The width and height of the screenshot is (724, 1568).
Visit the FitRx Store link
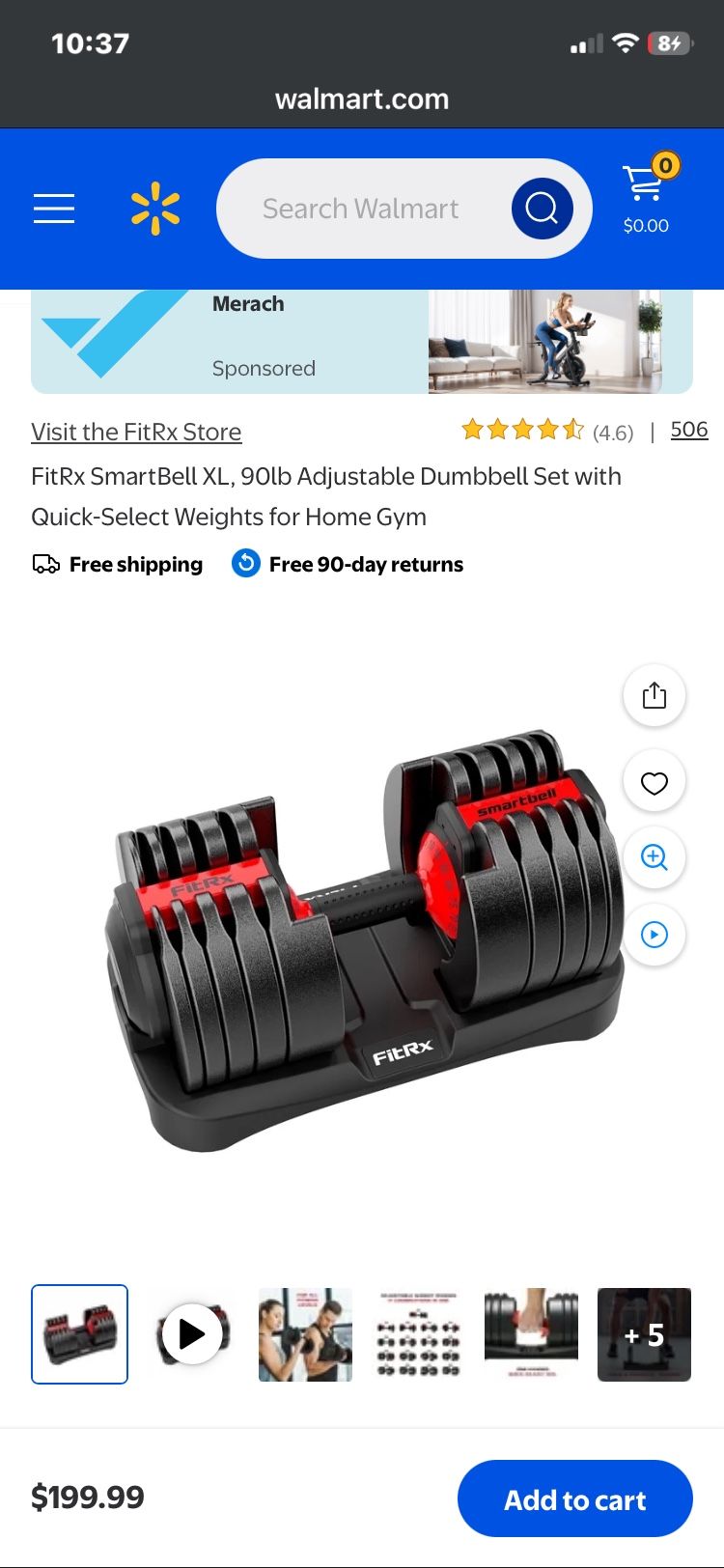coord(136,432)
